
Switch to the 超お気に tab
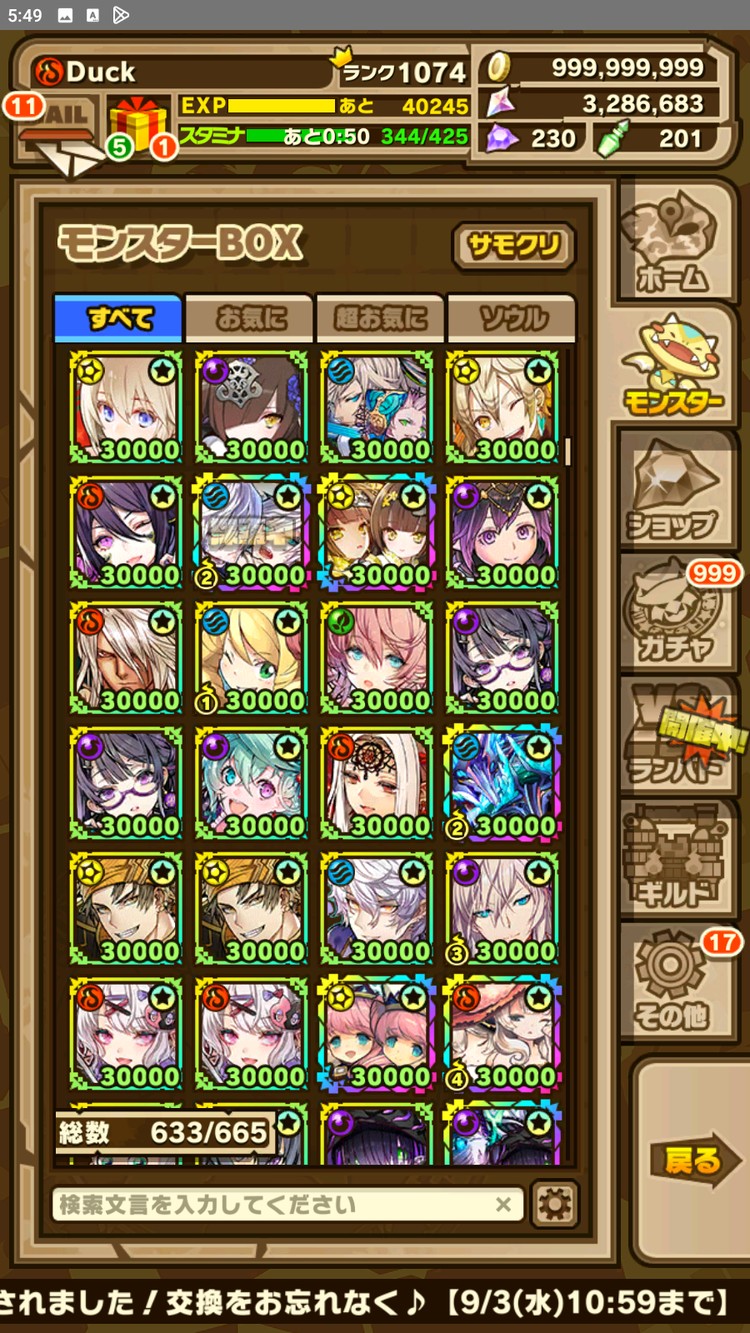tap(380, 319)
